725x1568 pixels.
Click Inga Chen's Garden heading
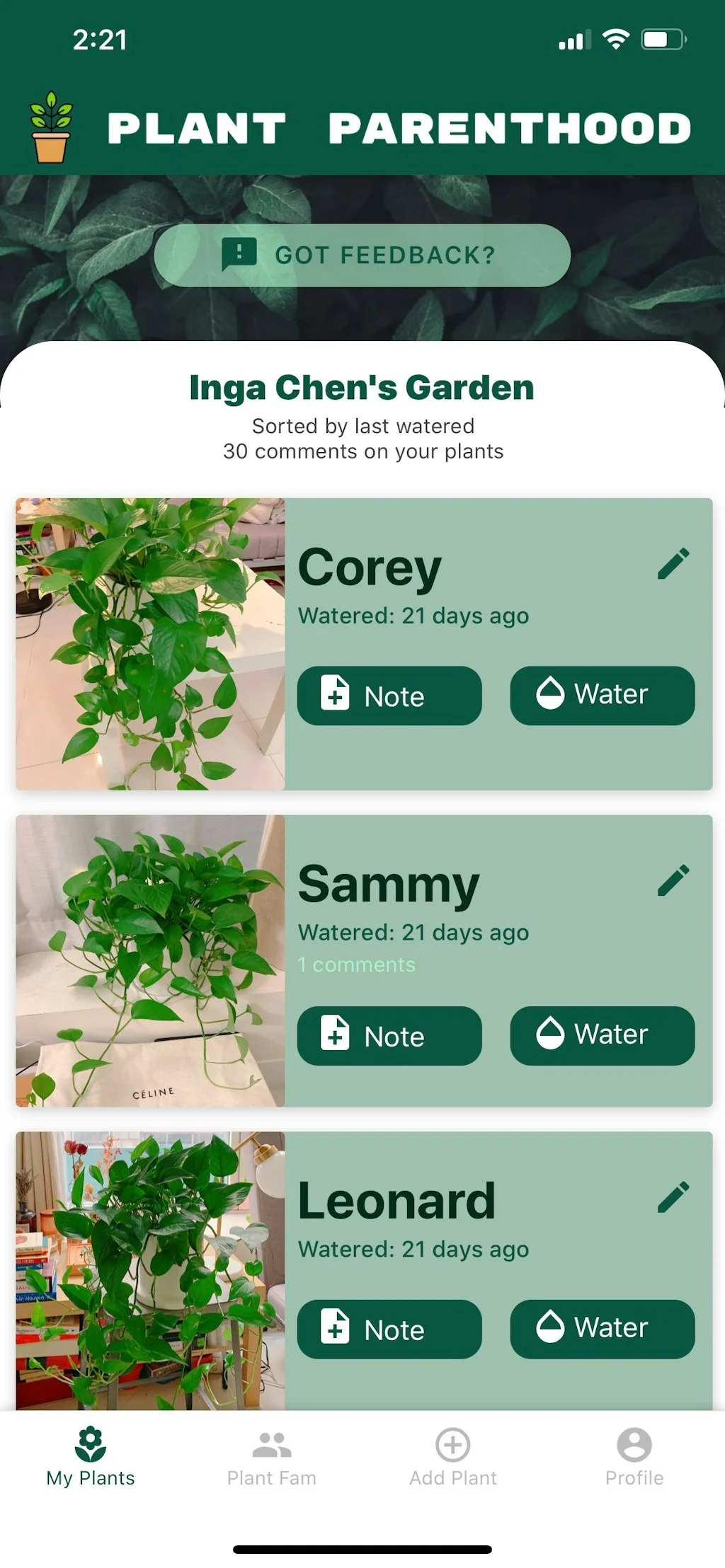362,386
